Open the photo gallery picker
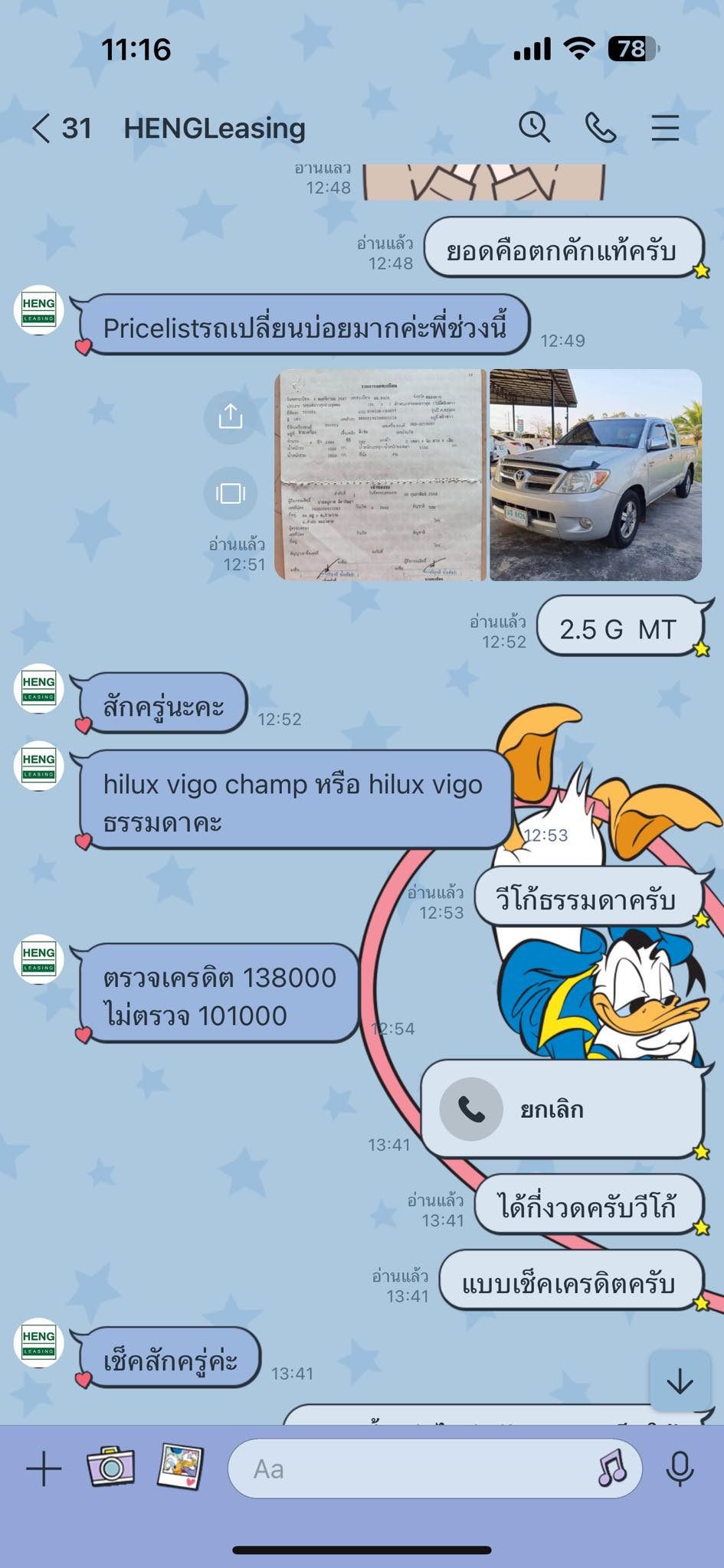The image size is (724, 1568). (x=180, y=1467)
